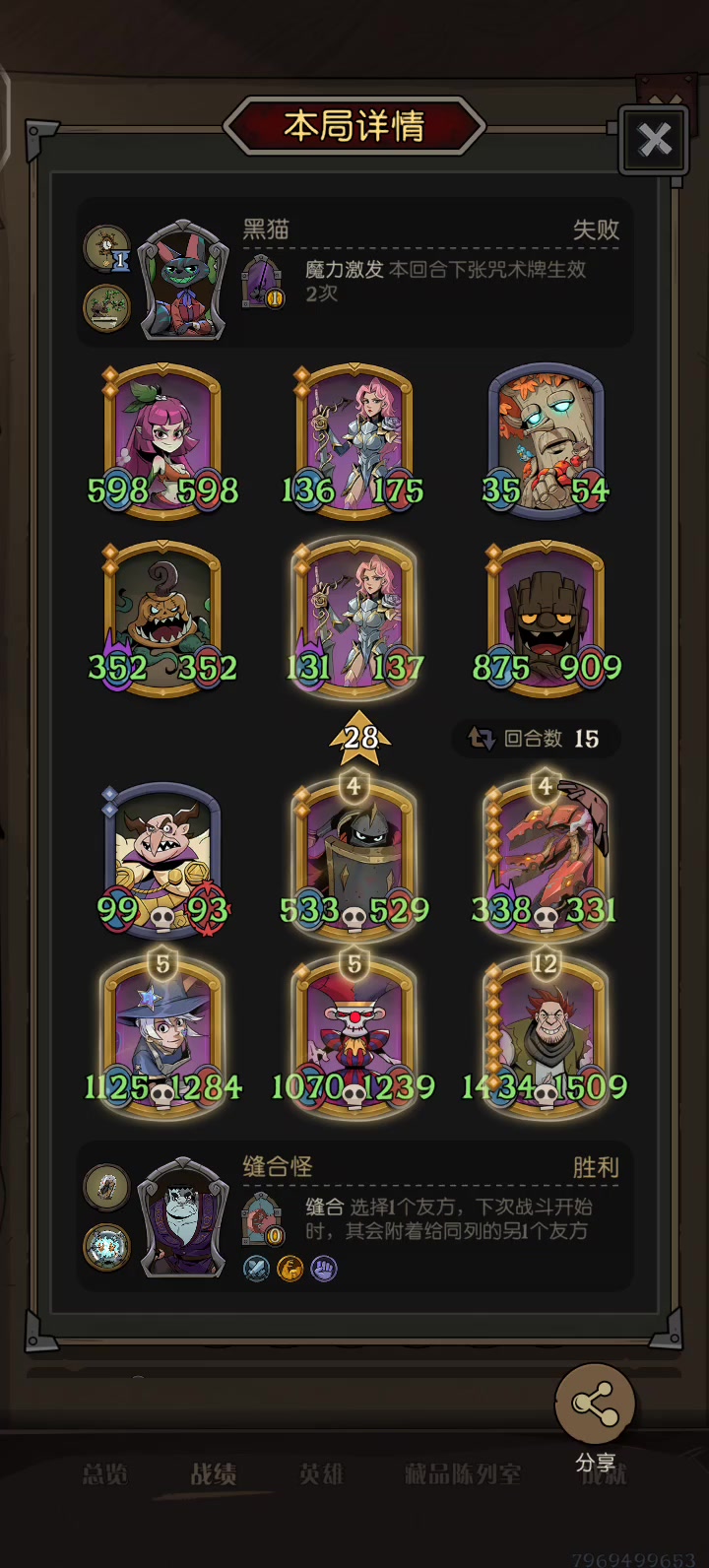Close the 本局详情 dialog
709x1568 pixels.
[x=654, y=140]
